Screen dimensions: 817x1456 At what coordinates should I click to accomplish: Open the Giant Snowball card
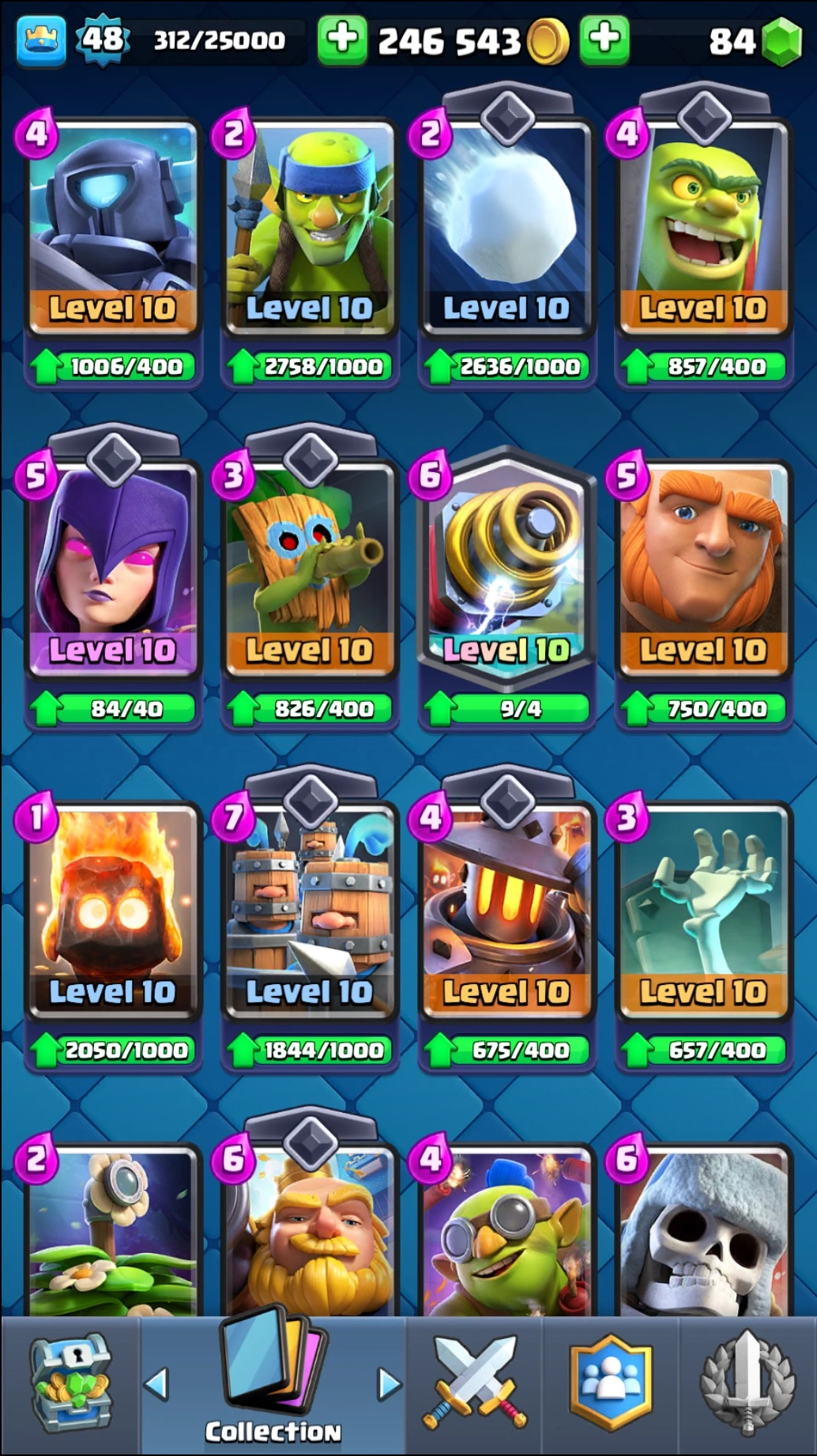(506, 229)
